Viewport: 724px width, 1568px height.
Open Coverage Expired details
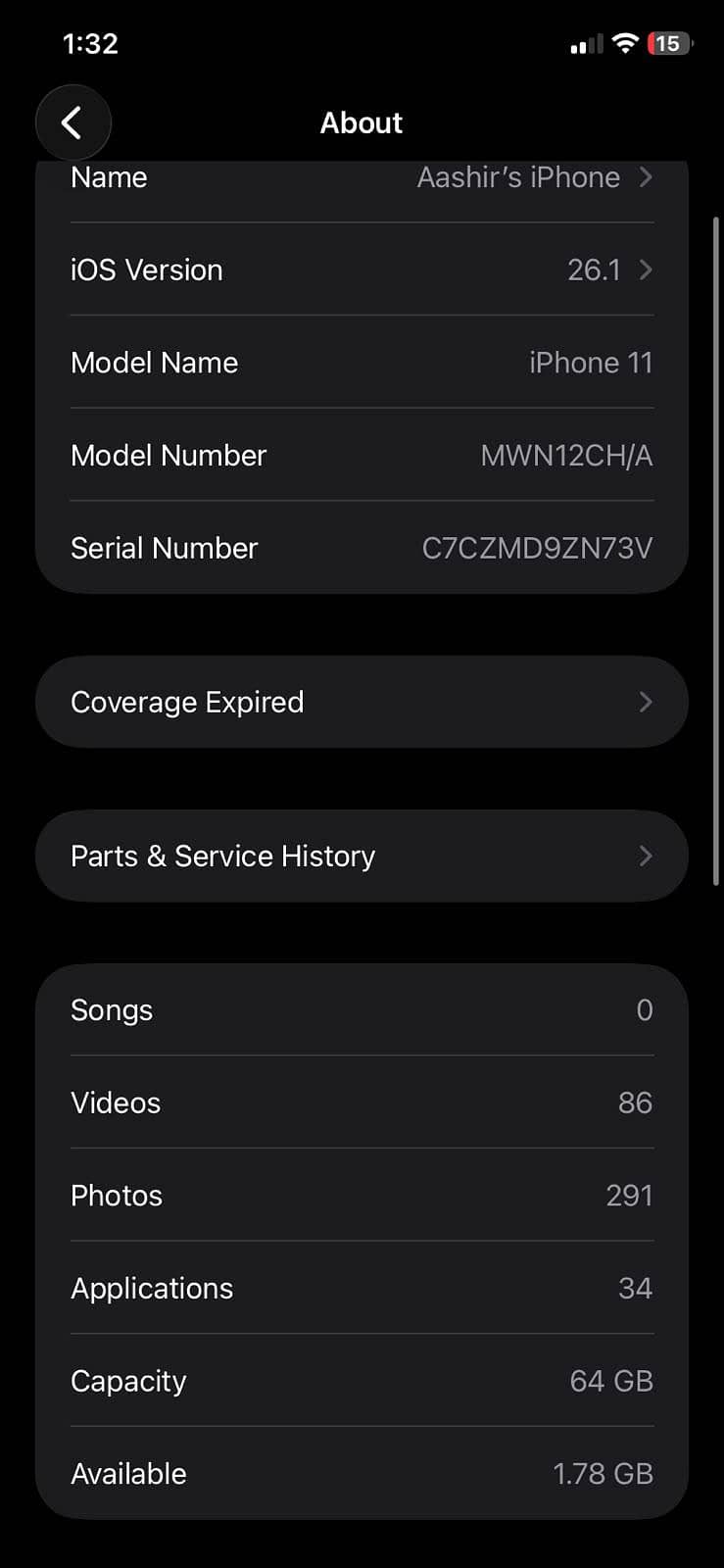click(x=362, y=702)
